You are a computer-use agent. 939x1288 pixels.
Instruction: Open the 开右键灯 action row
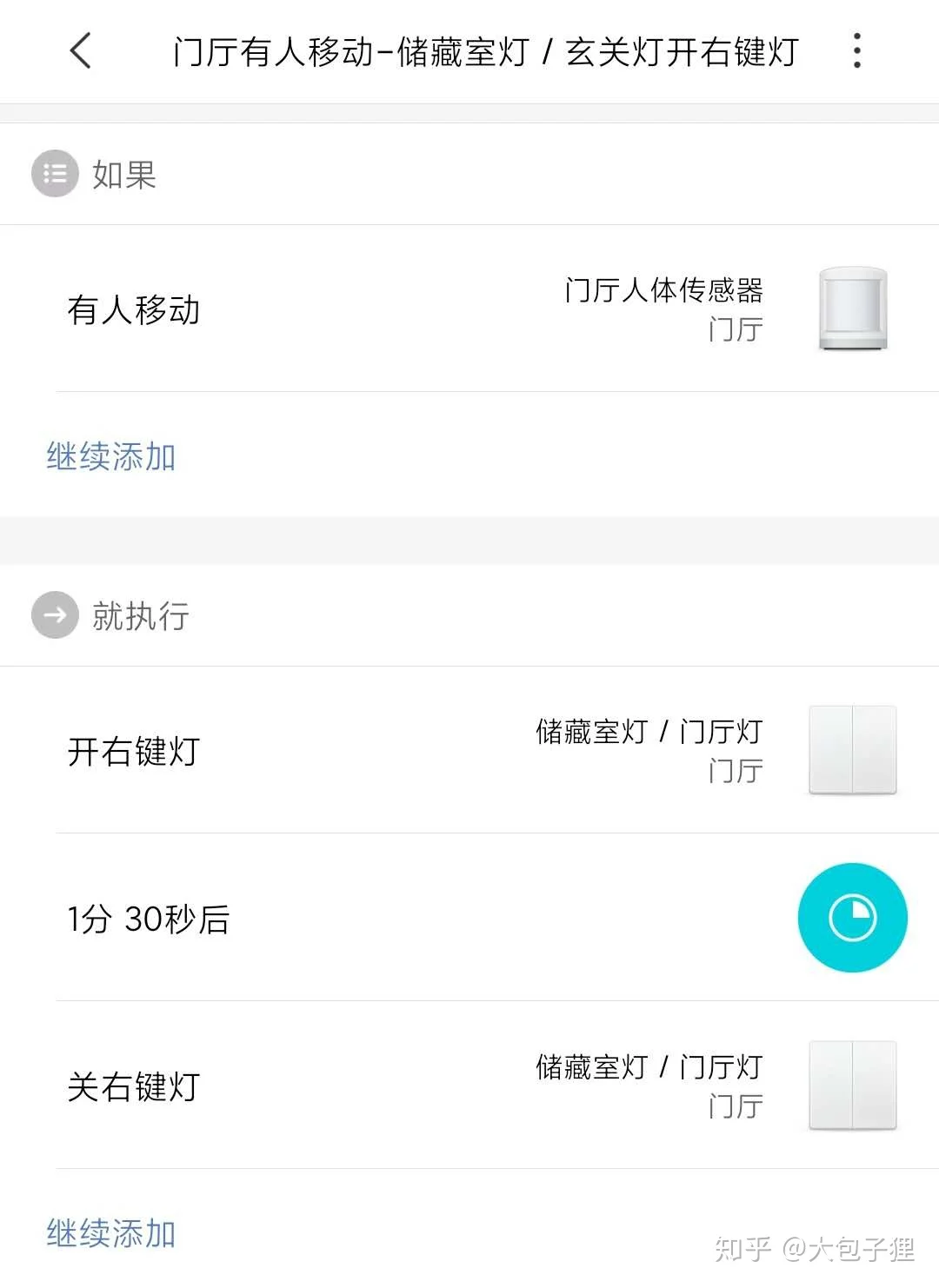469,751
